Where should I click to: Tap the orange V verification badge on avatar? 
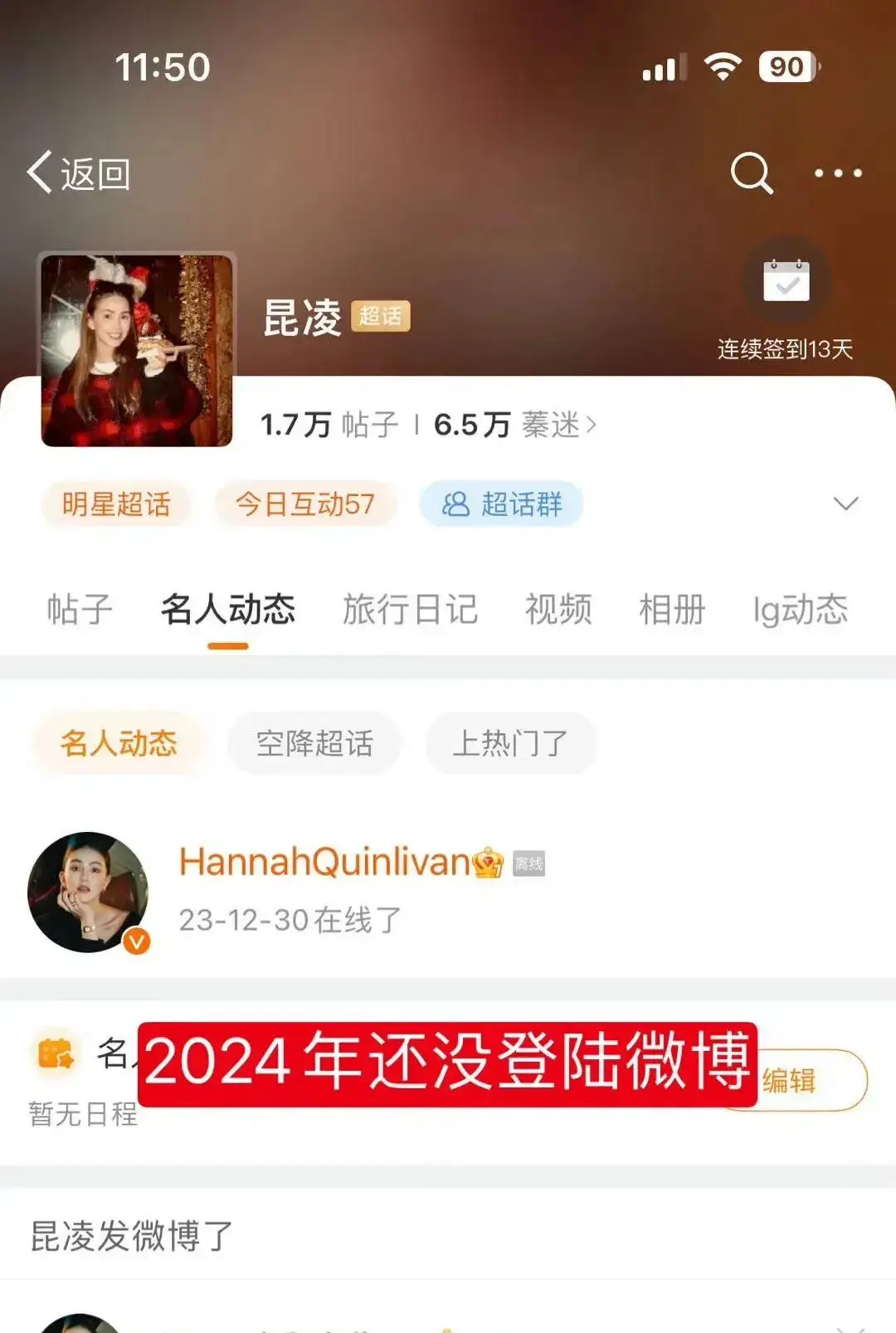135,941
